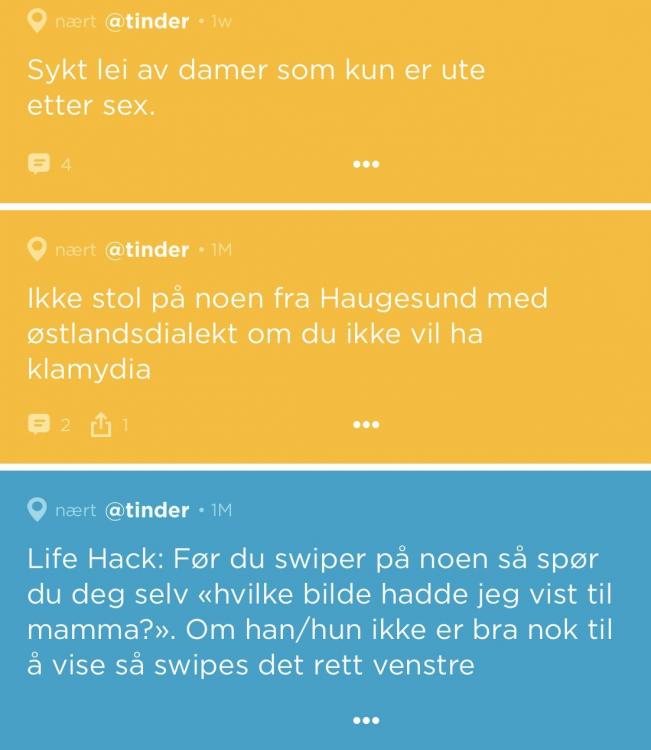Open the @tinder channel from the Haugesund post
The image size is (651, 750).
coord(147,249)
